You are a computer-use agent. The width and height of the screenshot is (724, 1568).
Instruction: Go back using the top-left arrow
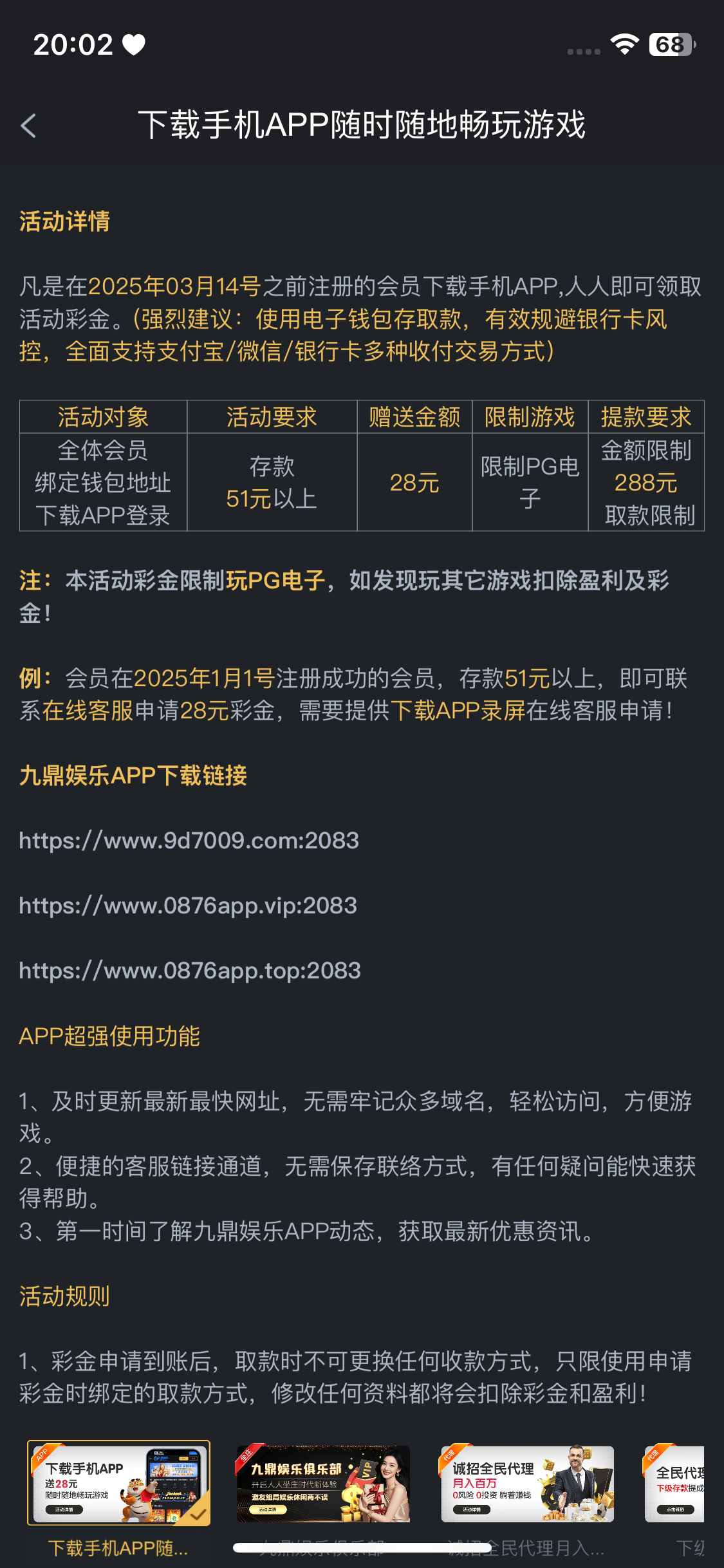tap(29, 126)
